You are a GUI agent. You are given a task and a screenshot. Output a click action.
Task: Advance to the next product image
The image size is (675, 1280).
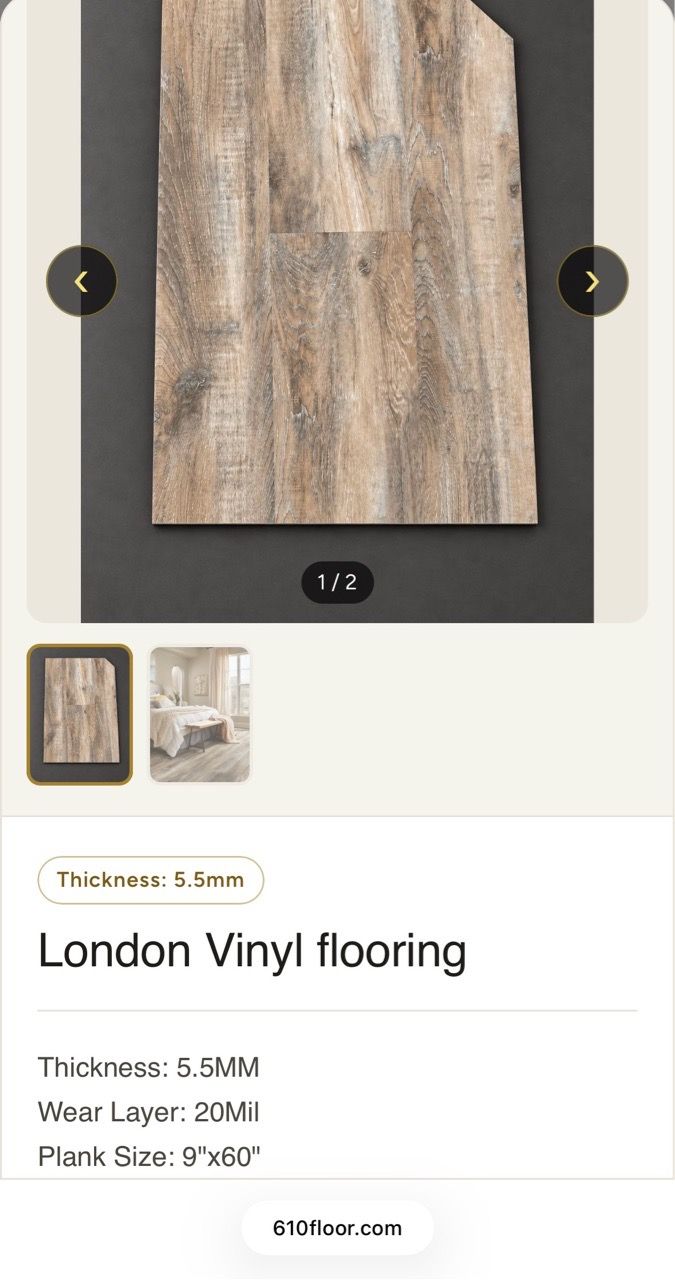(x=593, y=281)
